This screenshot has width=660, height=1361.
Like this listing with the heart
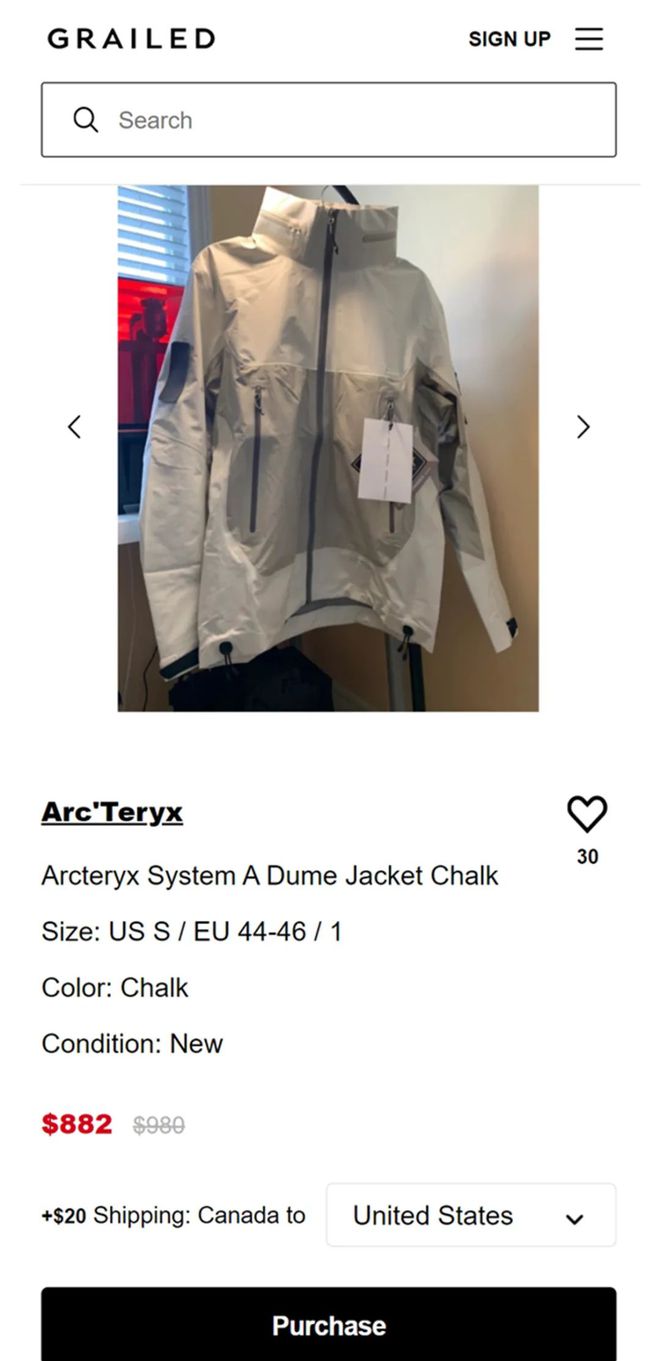(587, 814)
